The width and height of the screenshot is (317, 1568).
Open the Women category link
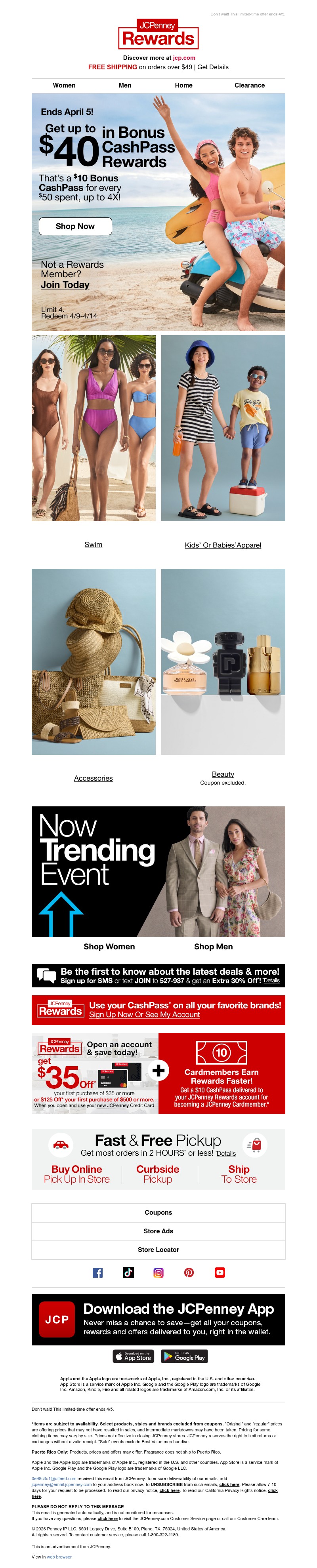(64, 85)
